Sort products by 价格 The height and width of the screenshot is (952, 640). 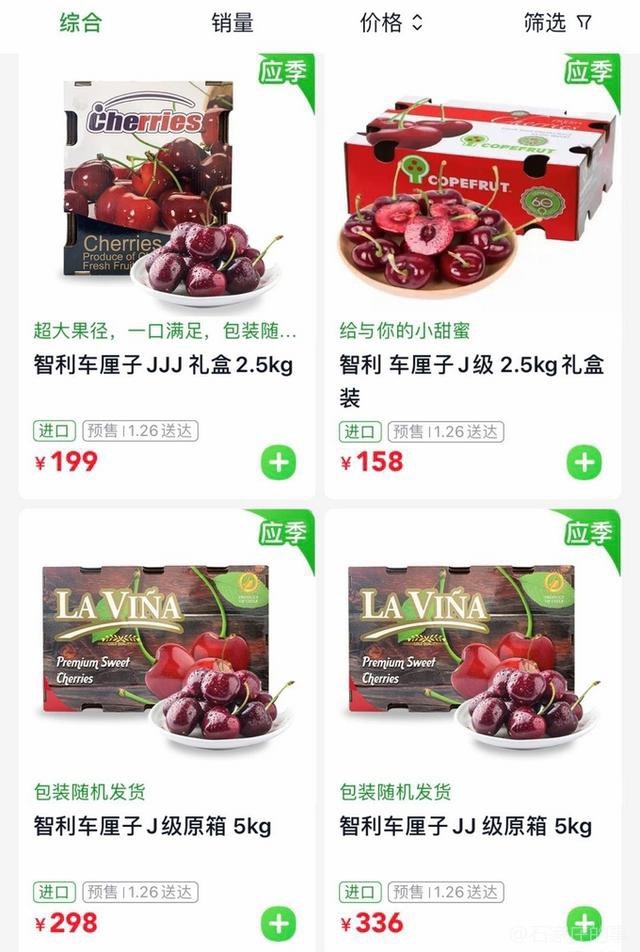point(391,23)
